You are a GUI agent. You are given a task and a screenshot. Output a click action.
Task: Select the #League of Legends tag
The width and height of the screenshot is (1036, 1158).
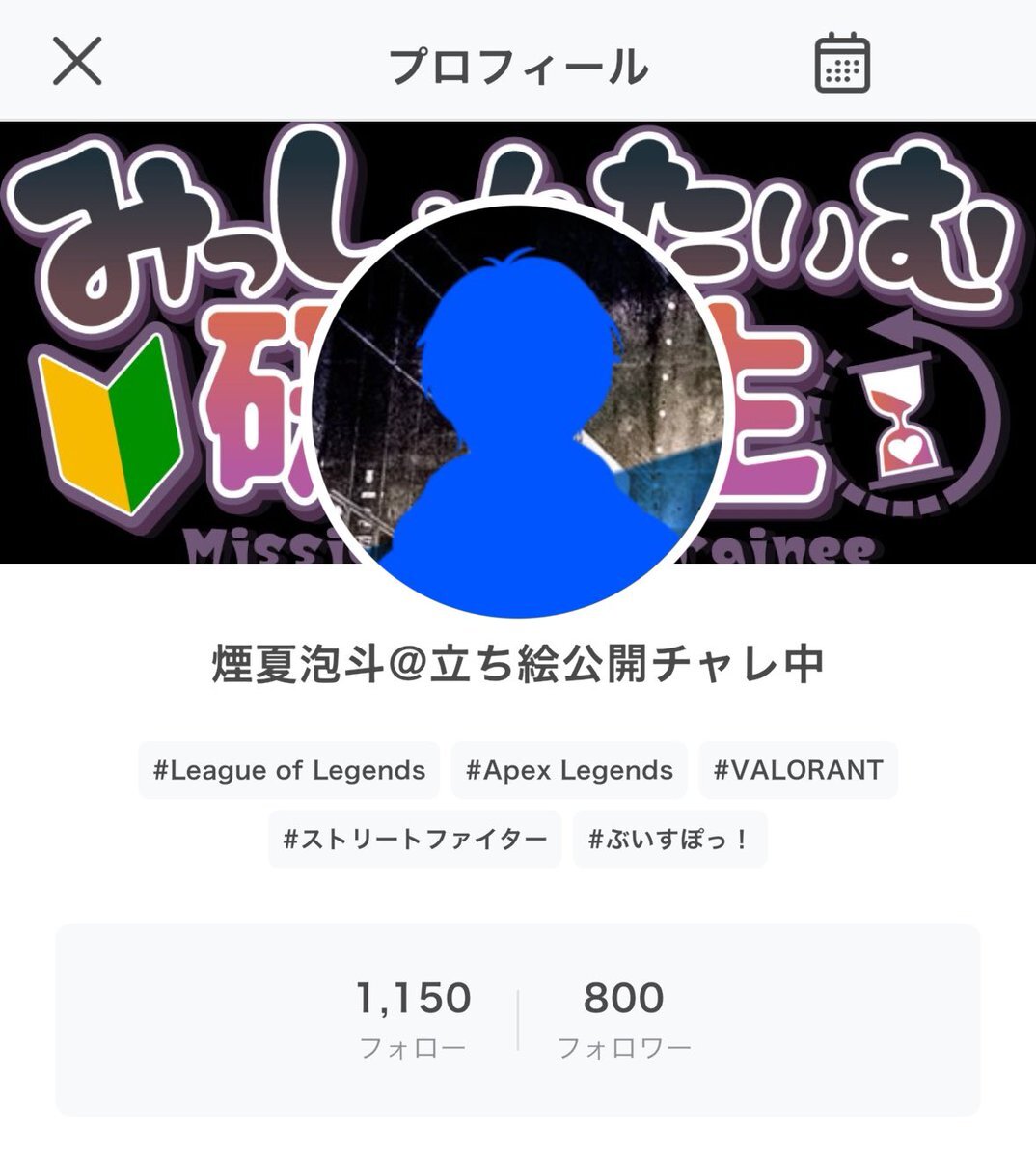click(x=289, y=770)
